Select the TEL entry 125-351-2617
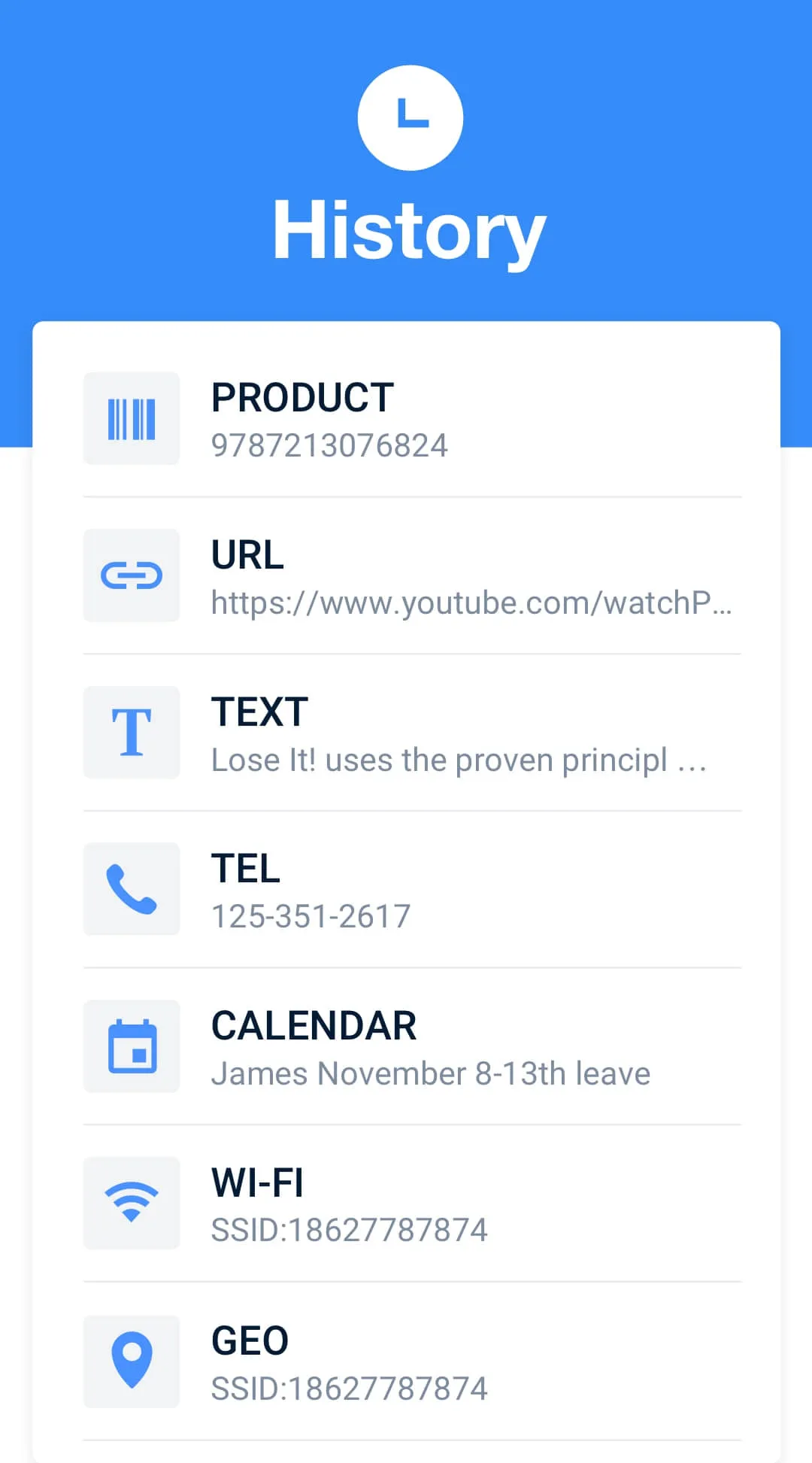 pos(411,890)
